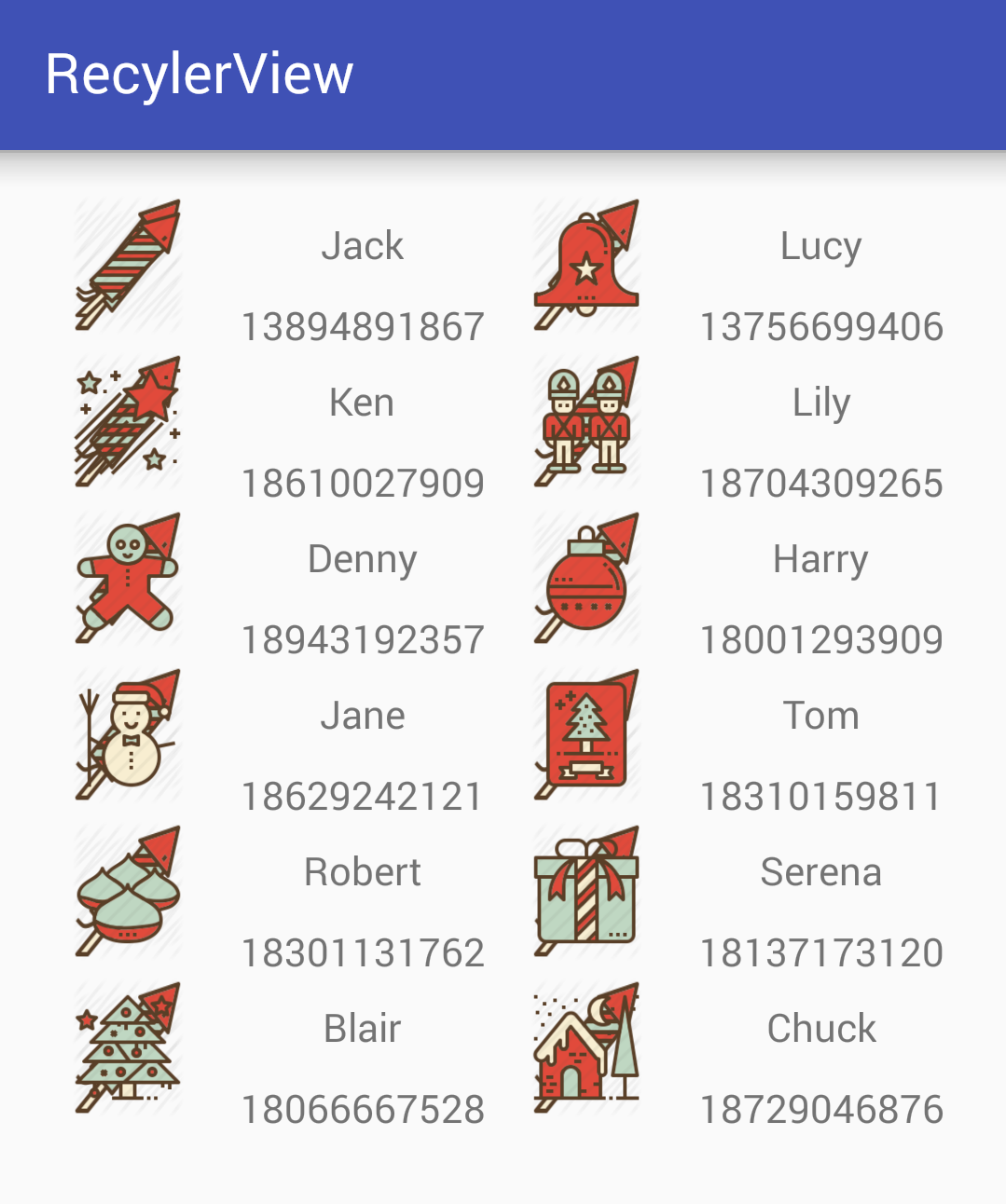This screenshot has width=1006, height=1204.
Task: Choose the Denny contact
Action: (362, 559)
